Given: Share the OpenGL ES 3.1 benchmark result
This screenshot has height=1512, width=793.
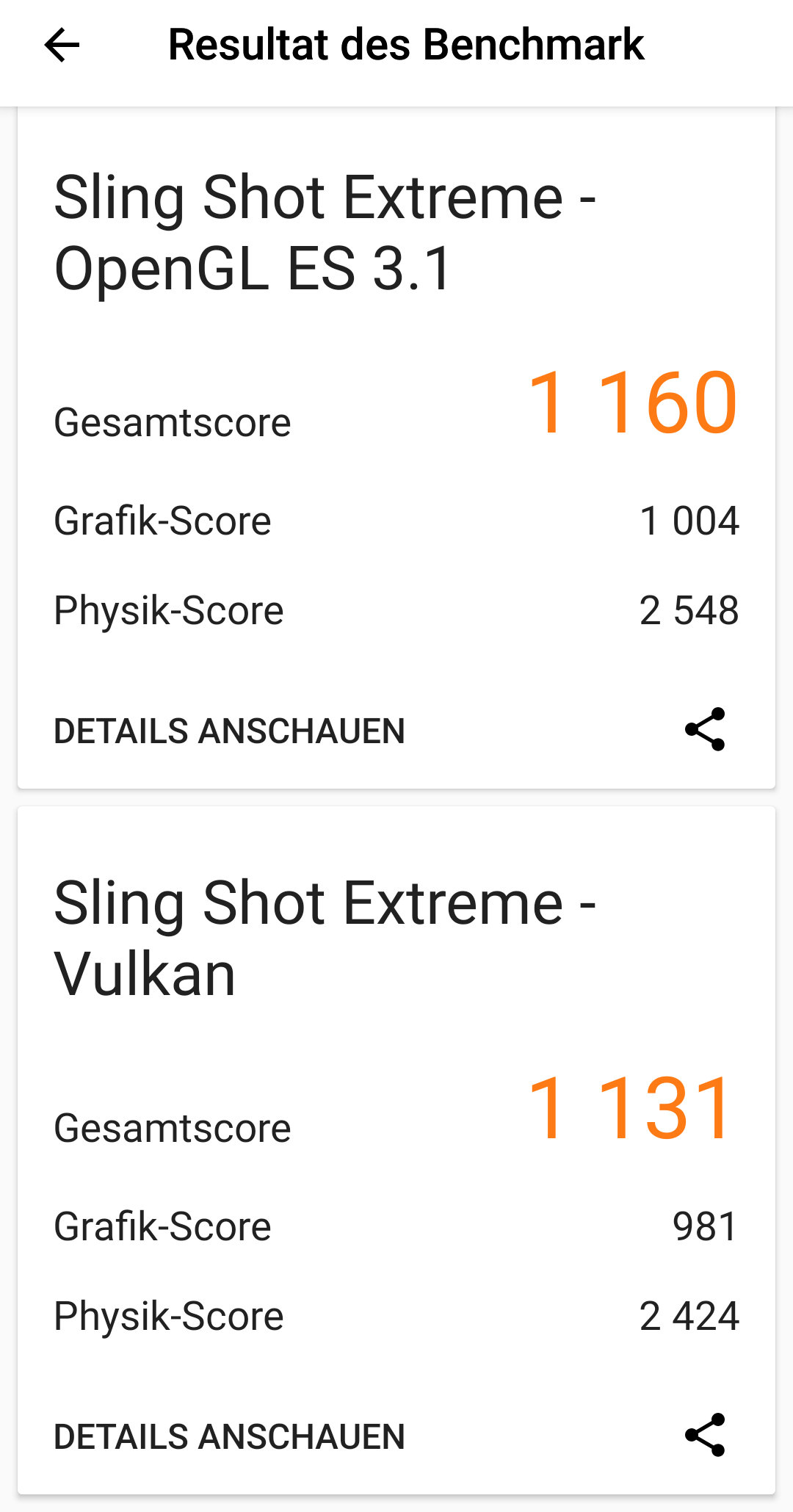Looking at the screenshot, I should [705, 729].
